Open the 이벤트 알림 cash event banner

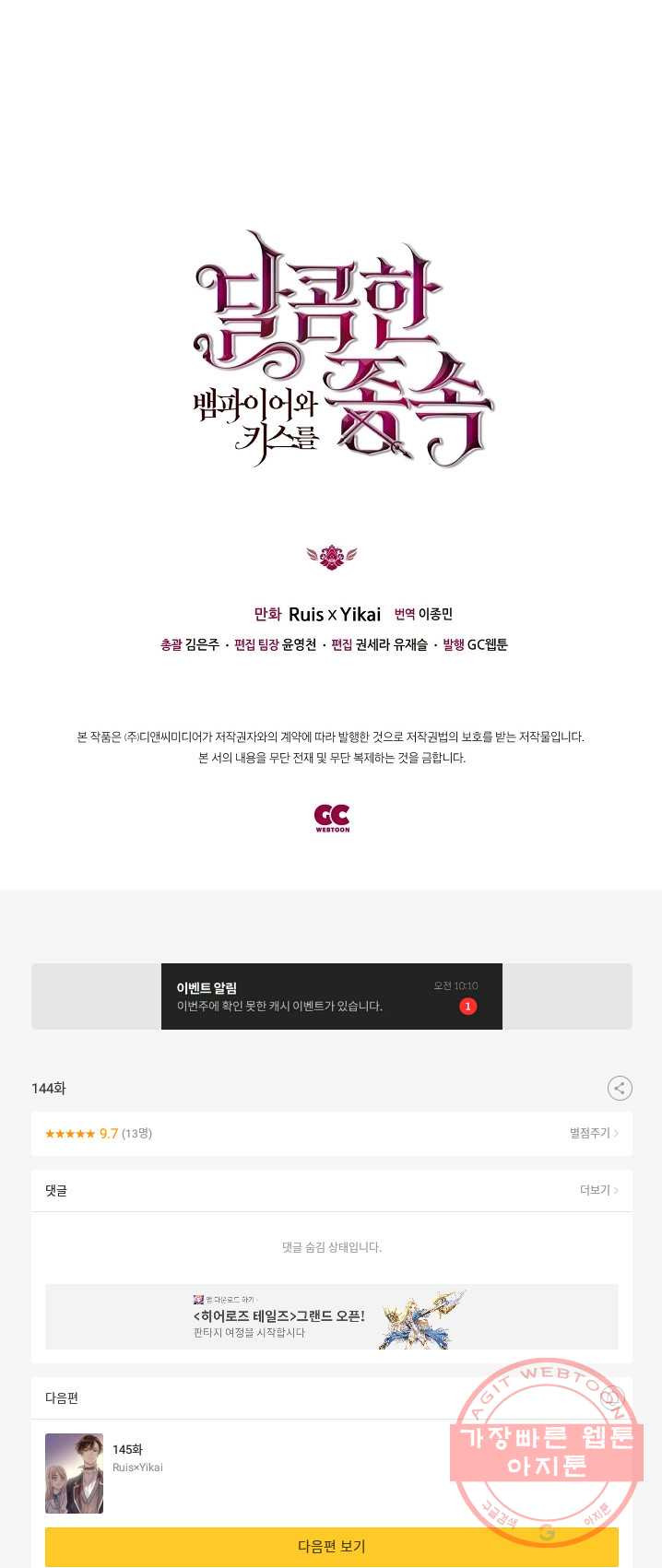coord(331,996)
